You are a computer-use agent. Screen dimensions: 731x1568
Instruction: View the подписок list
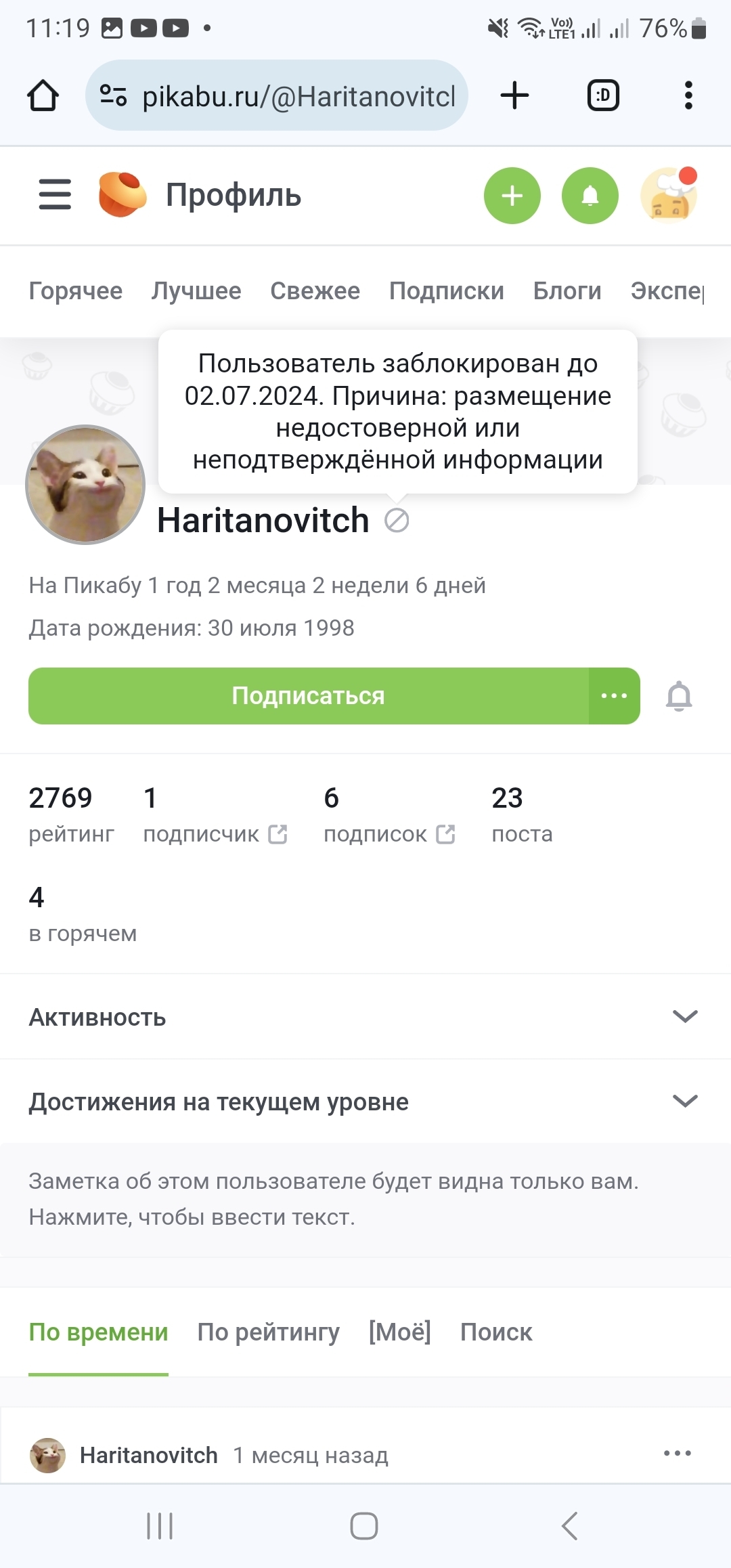tap(389, 834)
